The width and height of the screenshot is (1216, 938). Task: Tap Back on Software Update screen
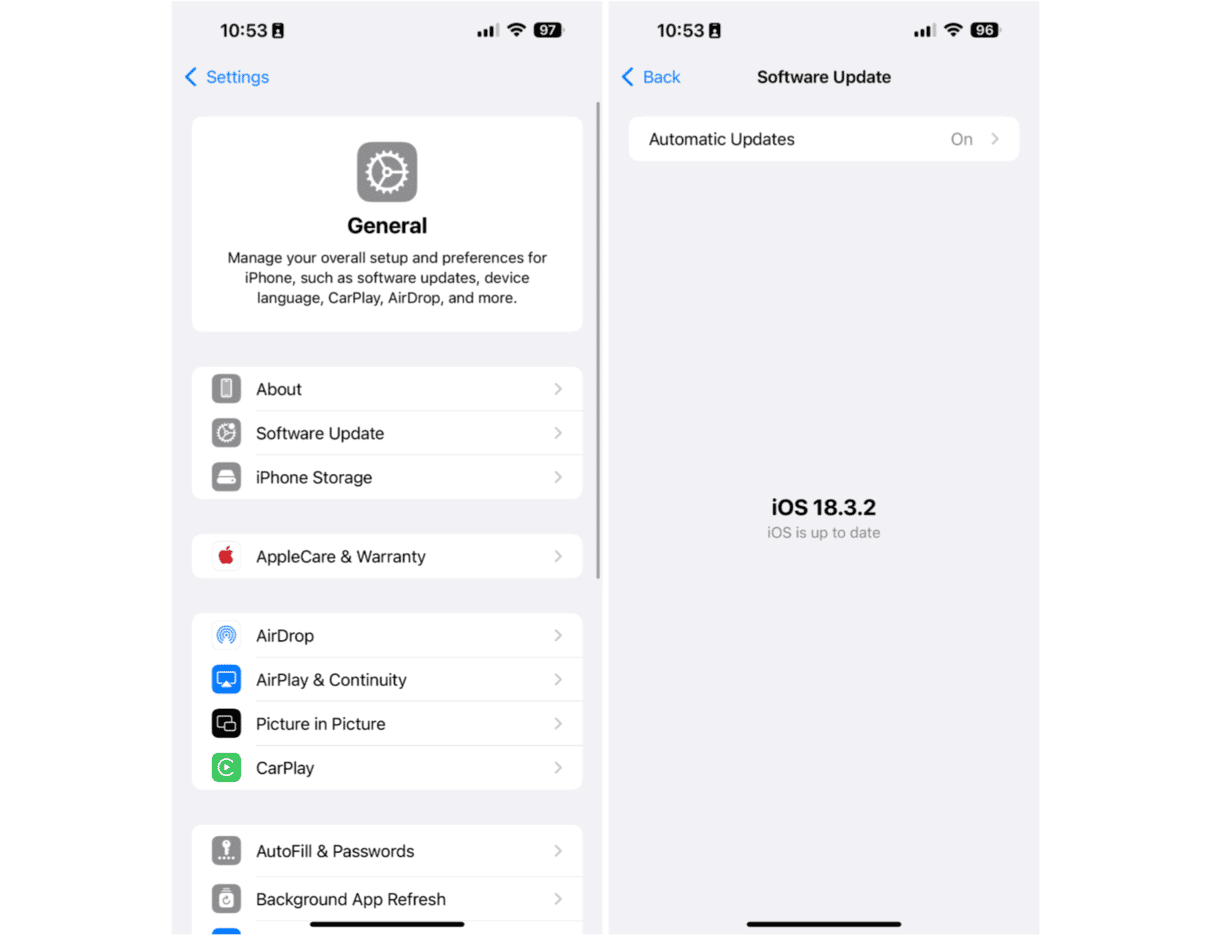tap(651, 77)
